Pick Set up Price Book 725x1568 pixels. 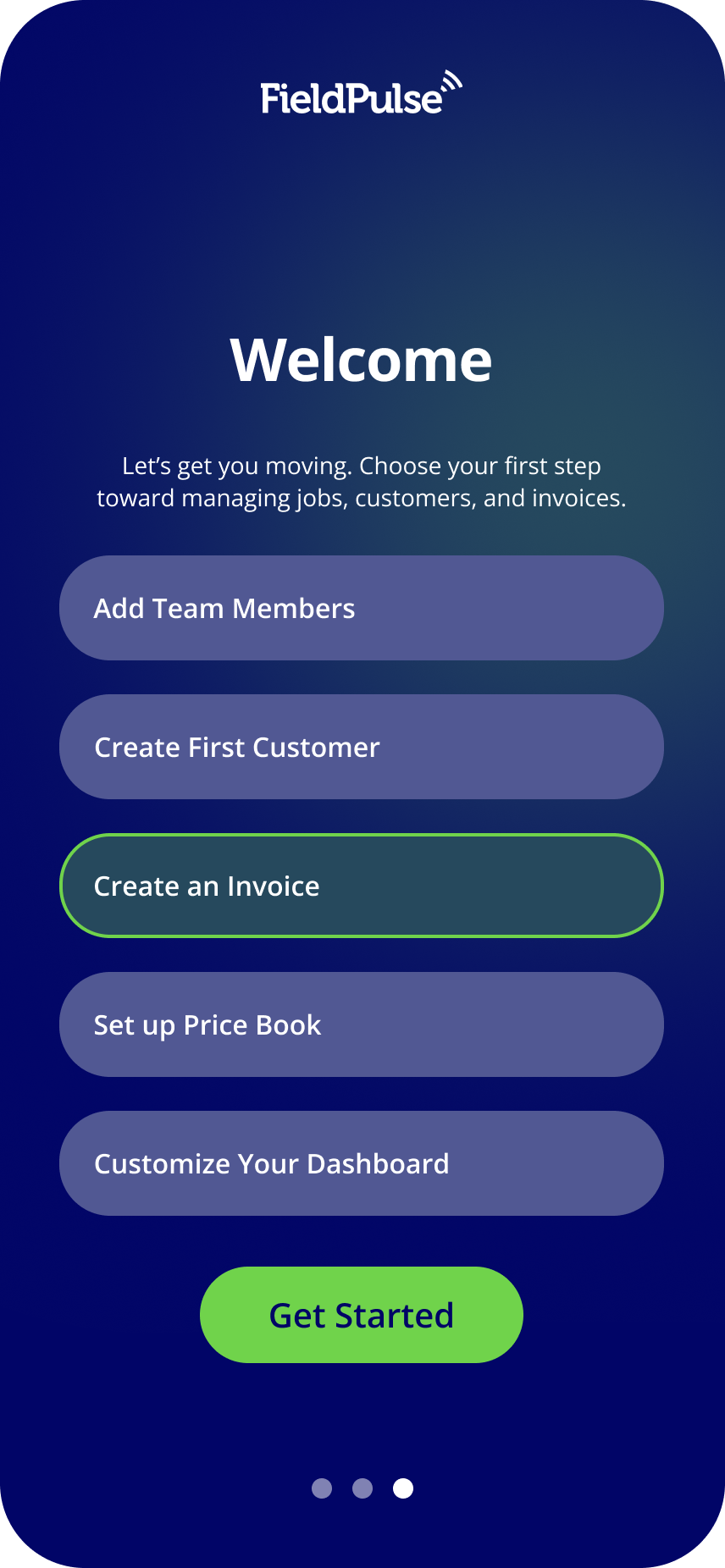pyautogui.click(x=361, y=1024)
